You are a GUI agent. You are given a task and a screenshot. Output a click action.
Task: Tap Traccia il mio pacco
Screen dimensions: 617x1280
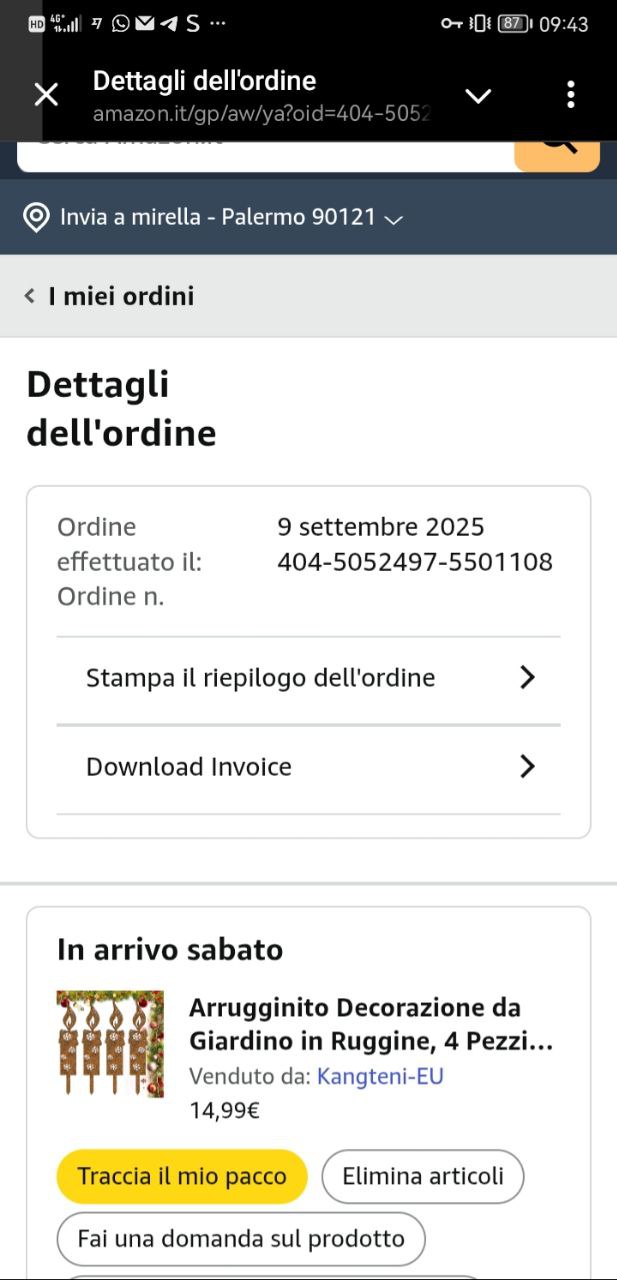[x=182, y=1176]
